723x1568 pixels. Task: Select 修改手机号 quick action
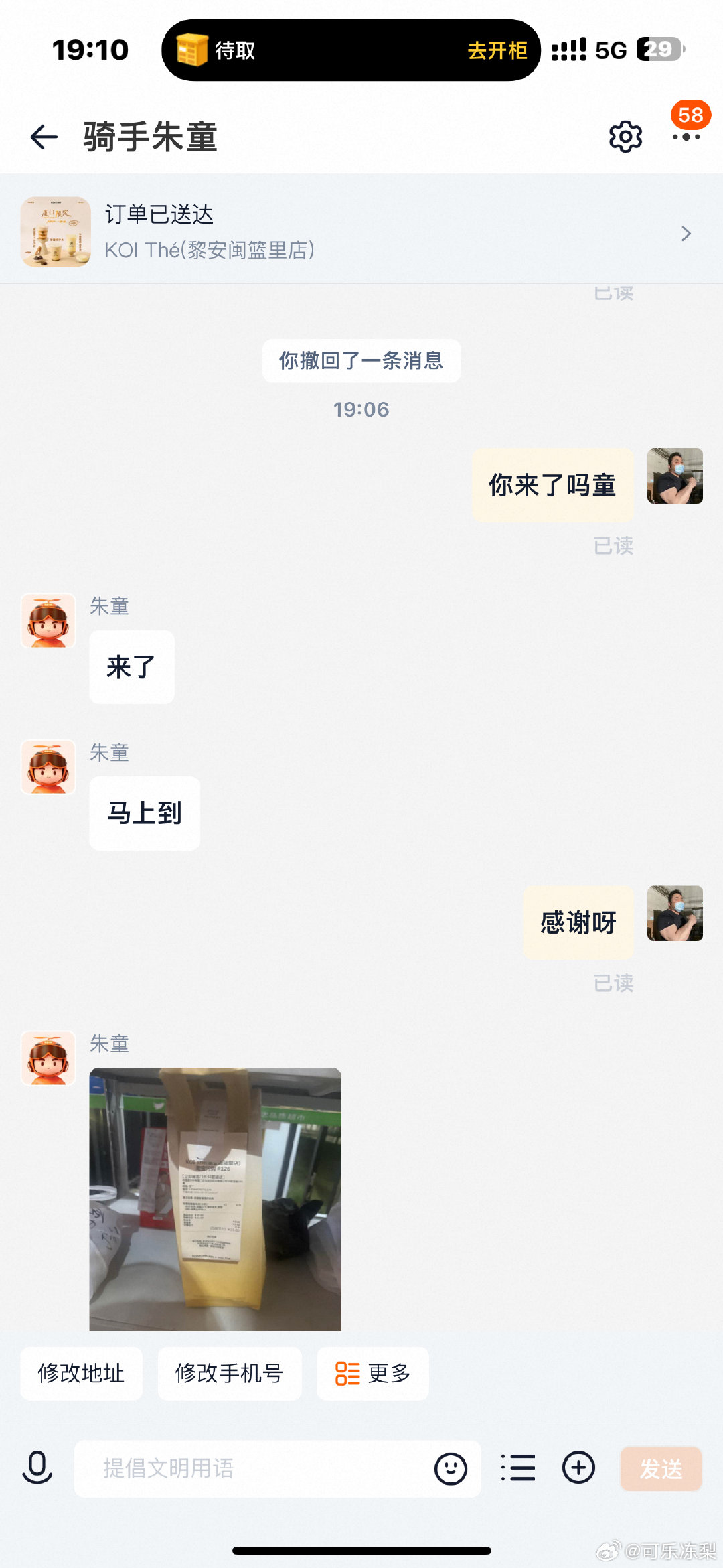[x=229, y=1373]
